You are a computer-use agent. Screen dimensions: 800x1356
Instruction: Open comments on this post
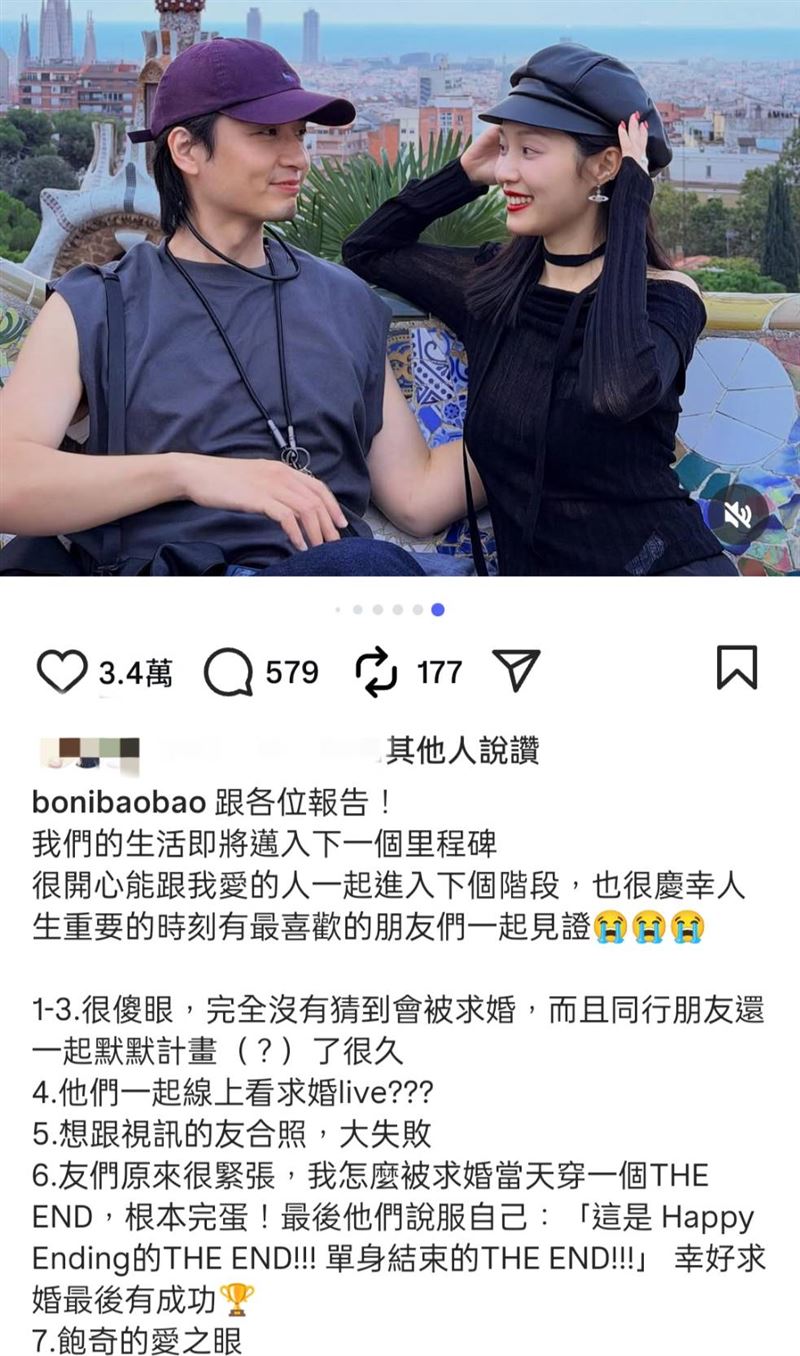tap(228, 672)
